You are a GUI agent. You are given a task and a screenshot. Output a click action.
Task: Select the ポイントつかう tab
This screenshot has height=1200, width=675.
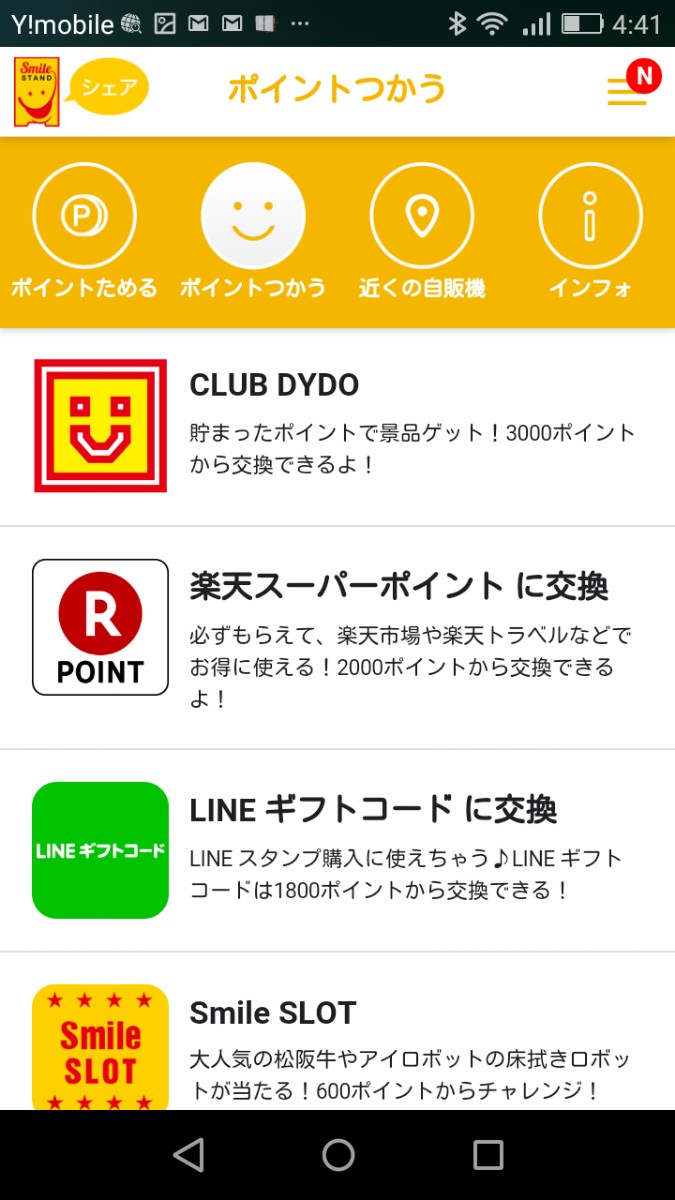tap(253, 231)
